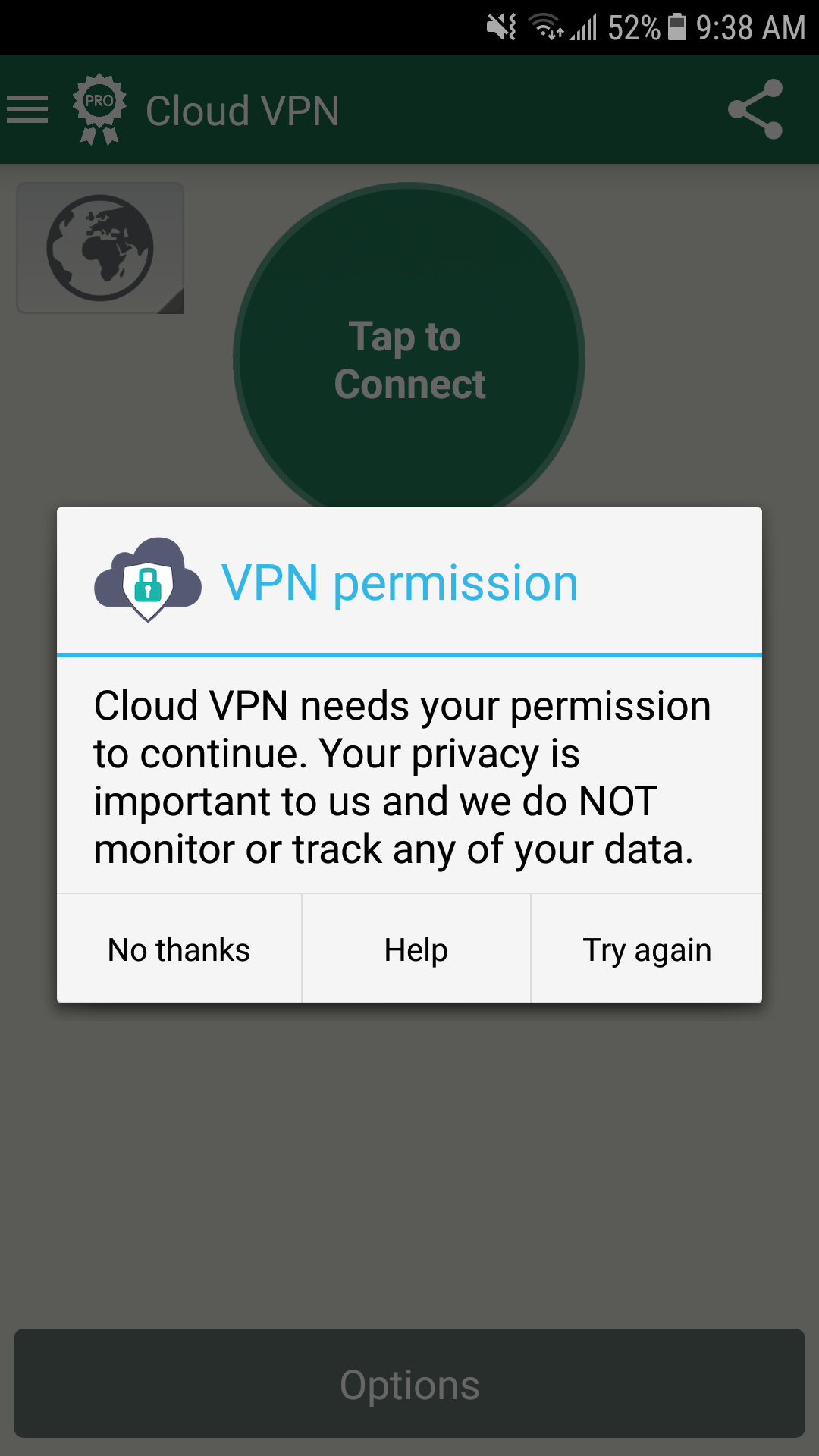819x1456 pixels.
Task: Open the Options button
Action: (409, 1383)
